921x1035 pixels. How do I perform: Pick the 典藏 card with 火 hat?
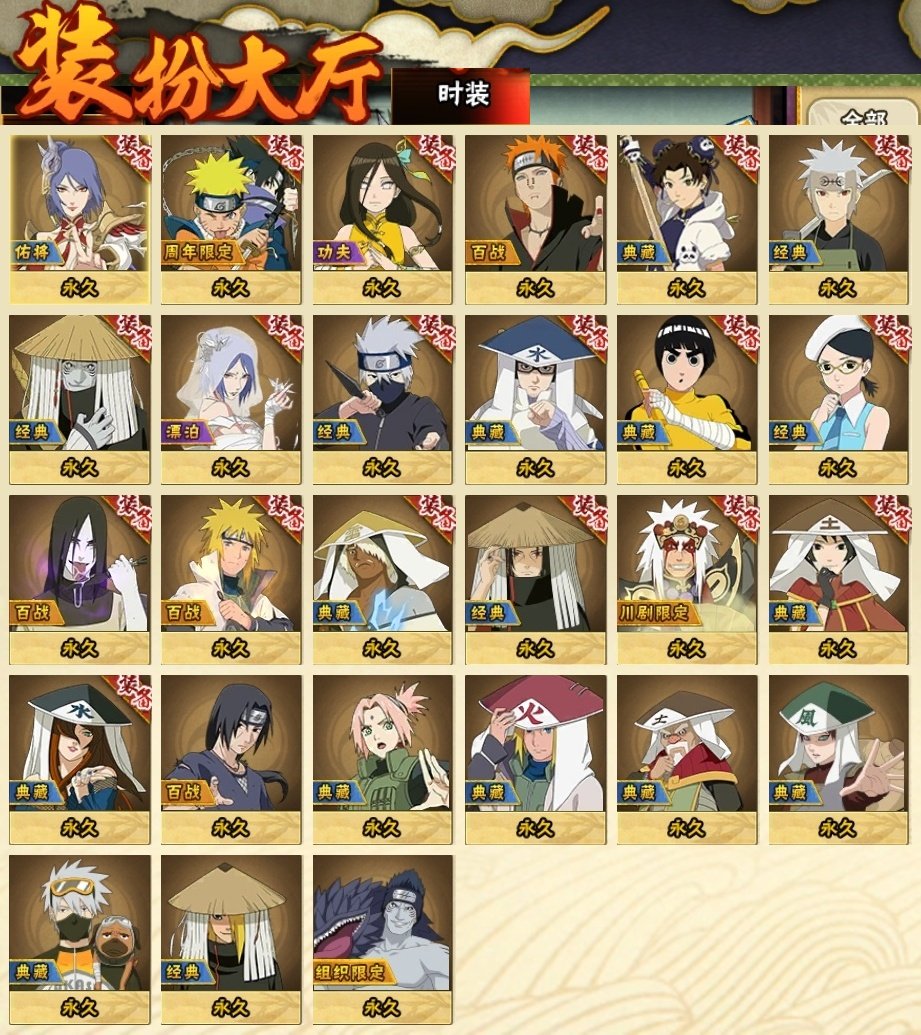[x=535, y=759]
